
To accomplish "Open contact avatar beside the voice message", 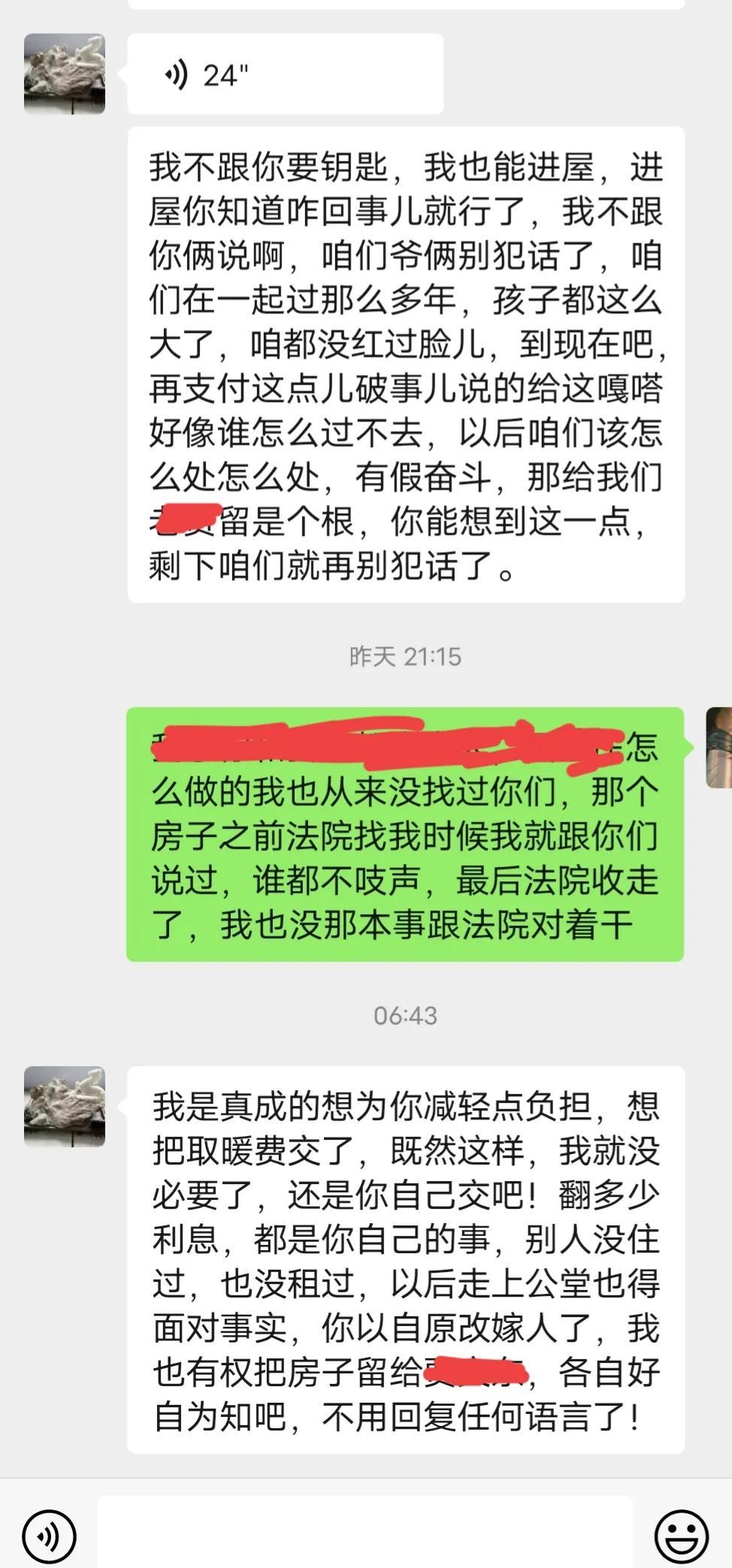I will coord(65,74).
